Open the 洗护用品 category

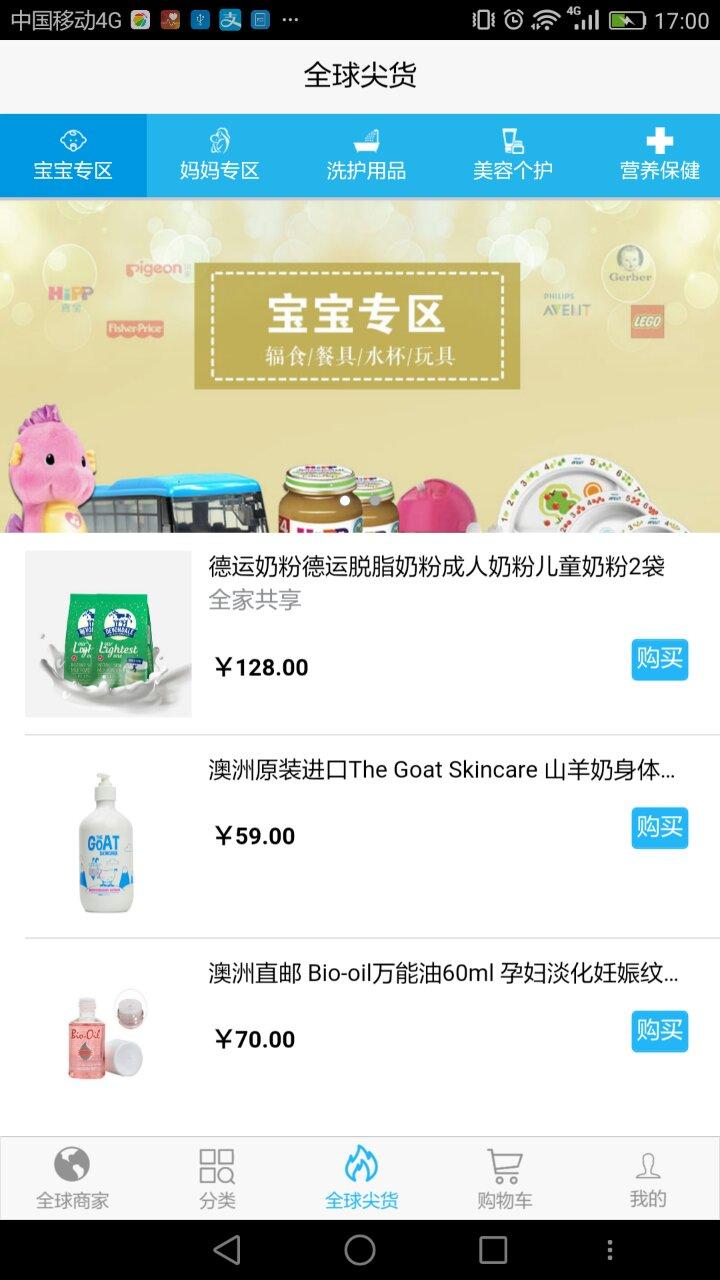[x=366, y=155]
